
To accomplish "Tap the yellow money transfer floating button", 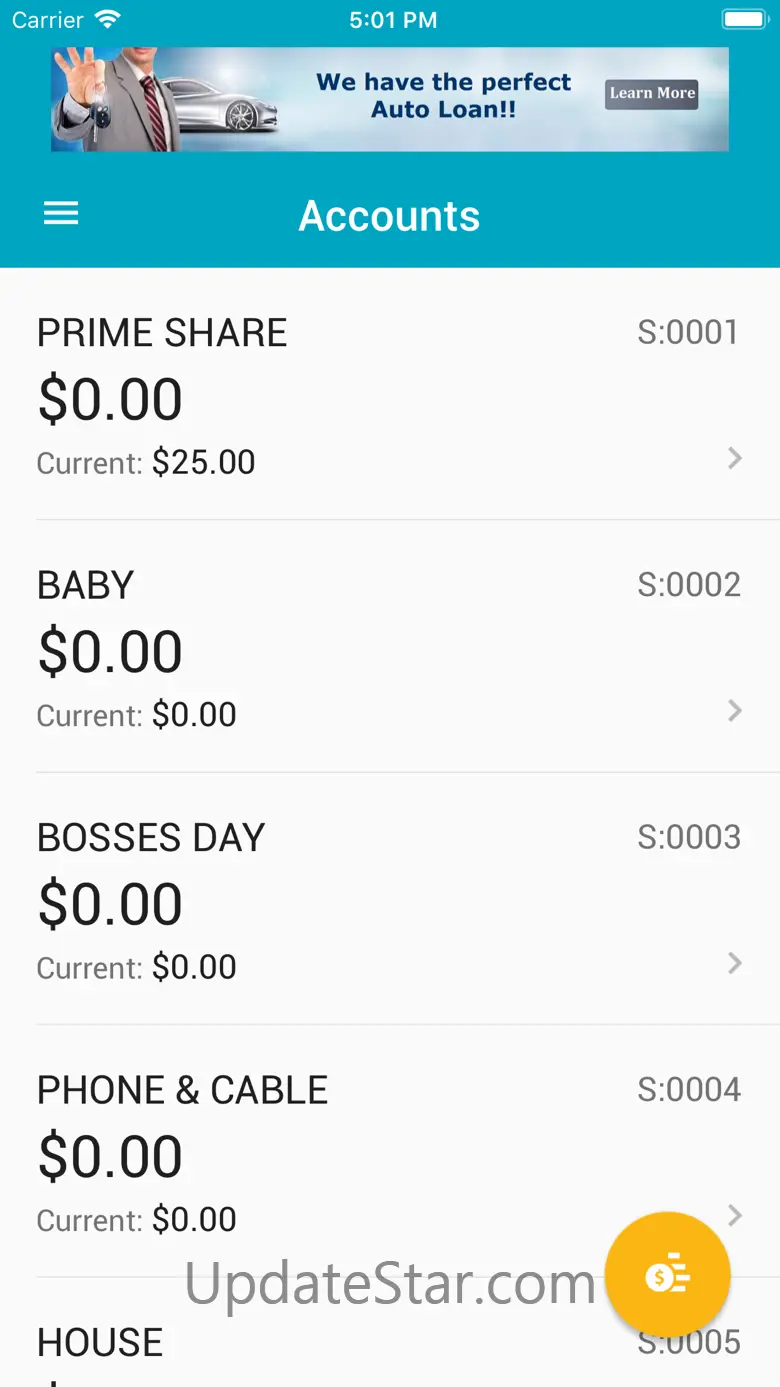I will (667, 1275).
